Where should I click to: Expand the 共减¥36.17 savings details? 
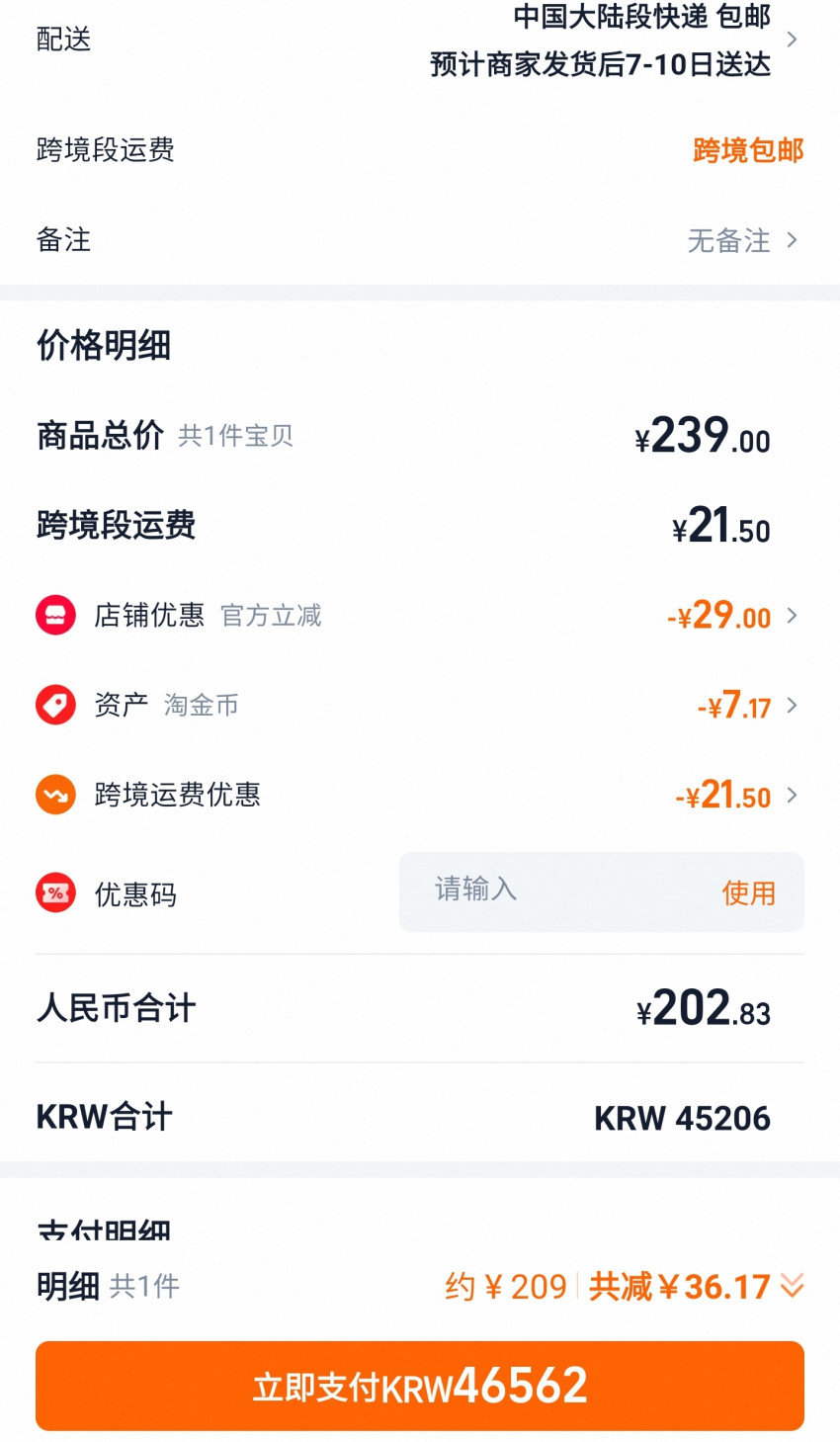pyautogui.click(x=697, y=1286)
